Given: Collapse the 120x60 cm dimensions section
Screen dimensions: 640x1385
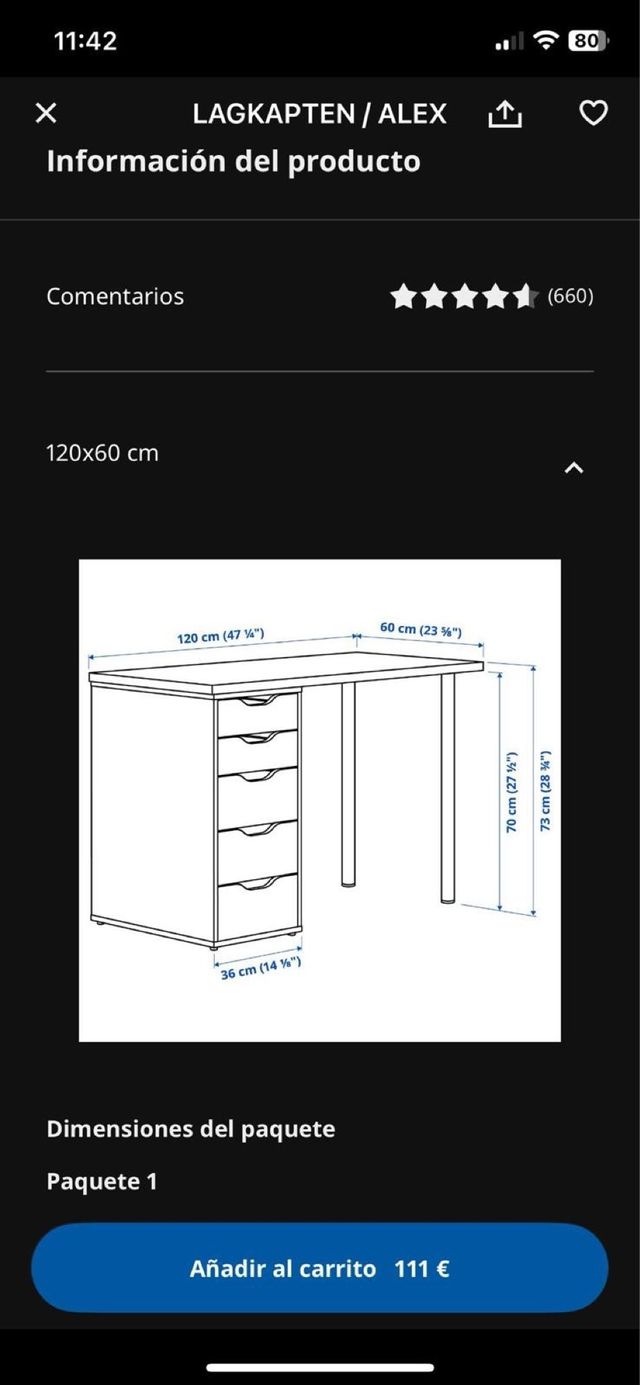Looking at the screenshot, I should pyautogui.click(x=573, y=467).
